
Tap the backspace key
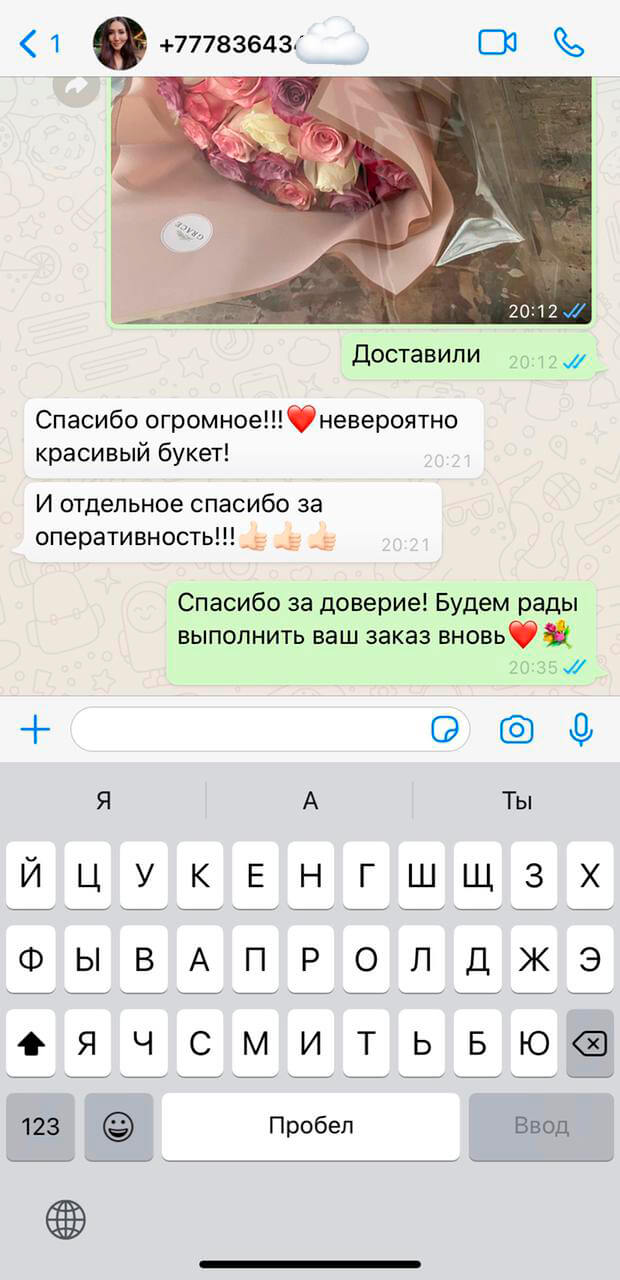(590, 1044)
